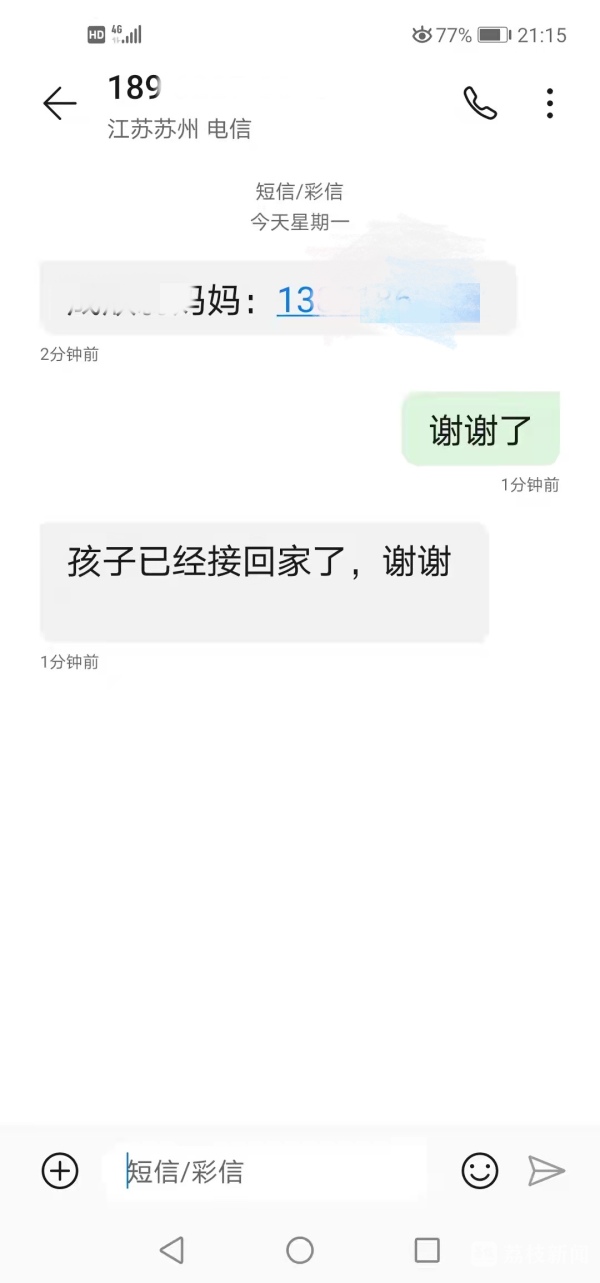Open the emoji picker
This screenshot has height=1283, width=600.
coord(480,1170)
